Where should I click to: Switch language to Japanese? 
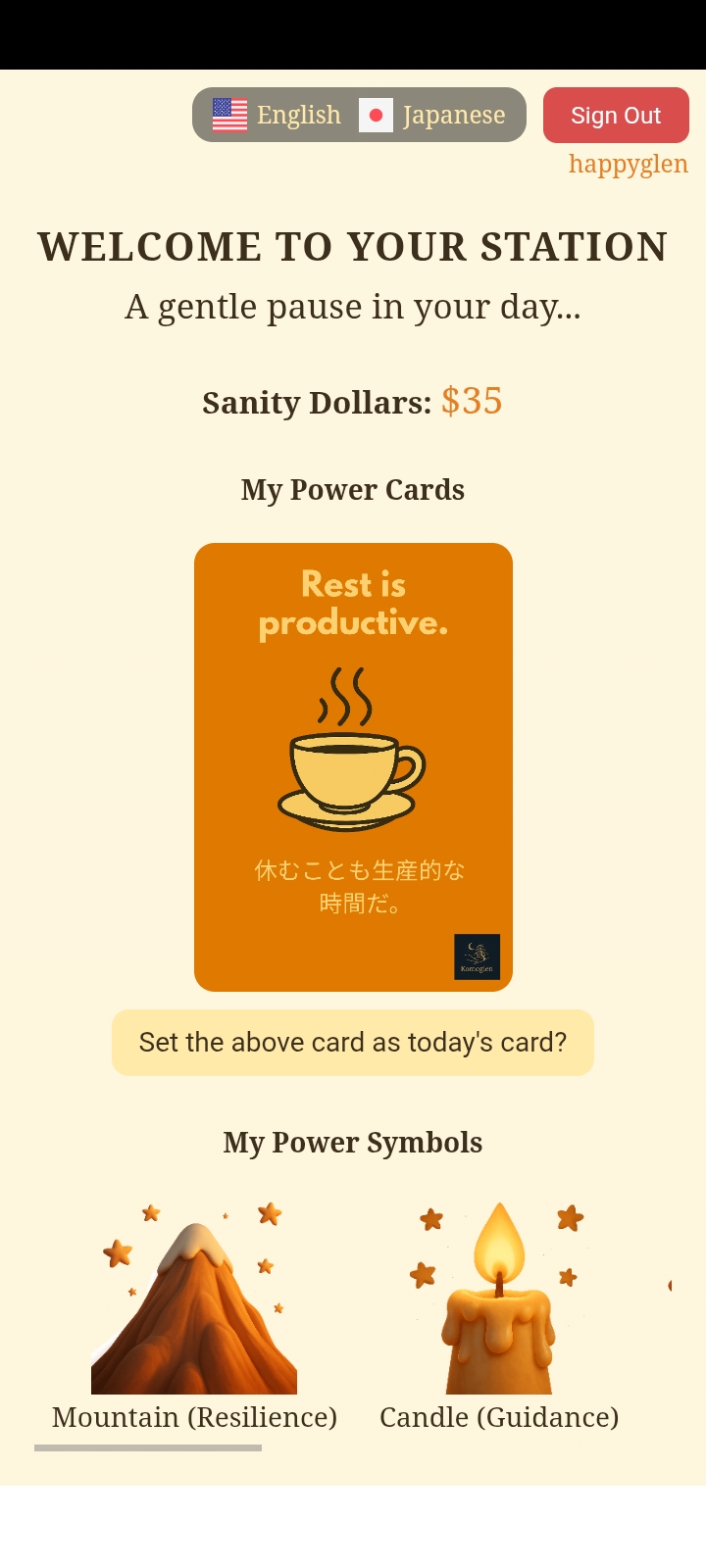[432, 116]
